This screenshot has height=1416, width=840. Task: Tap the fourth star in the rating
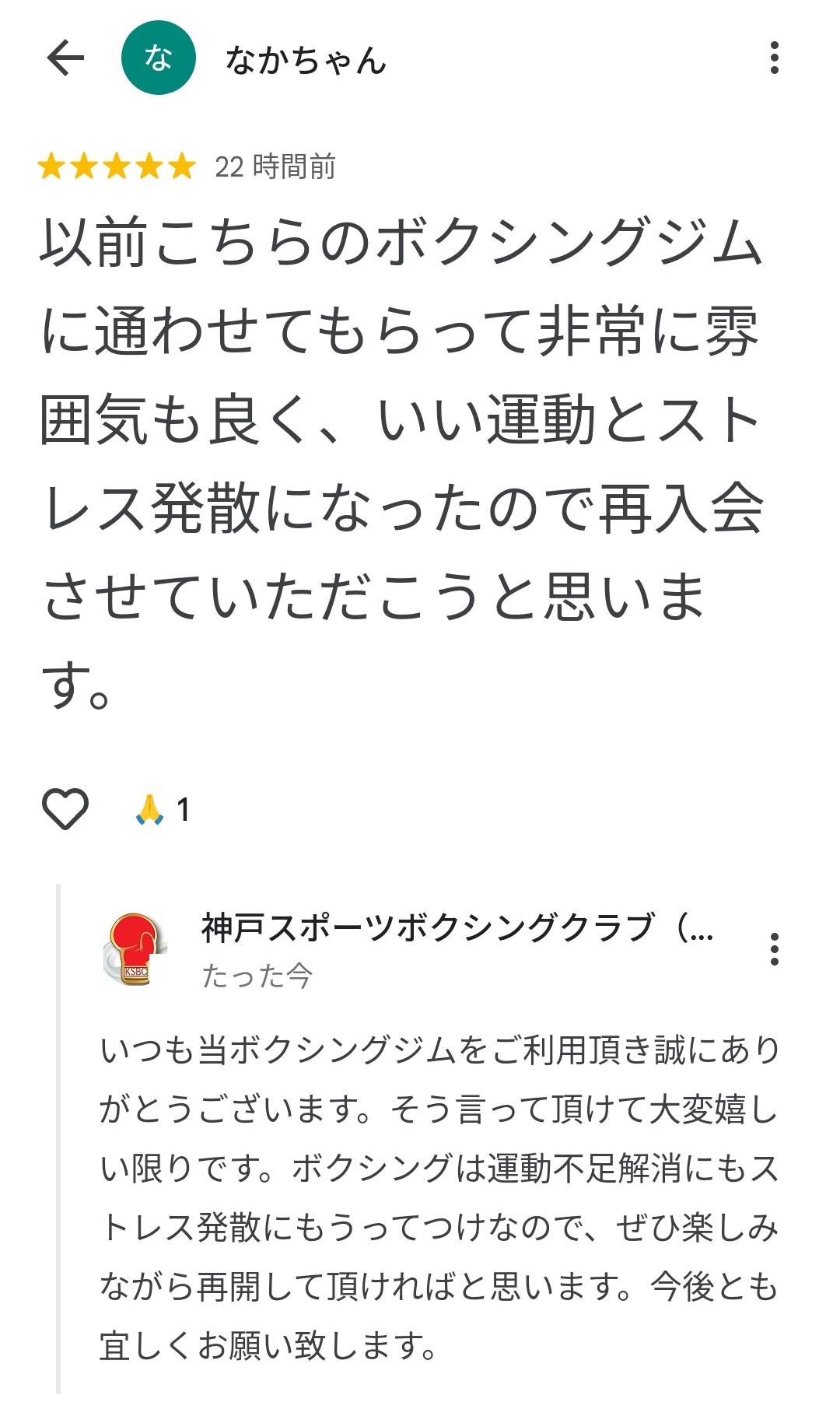150,166
